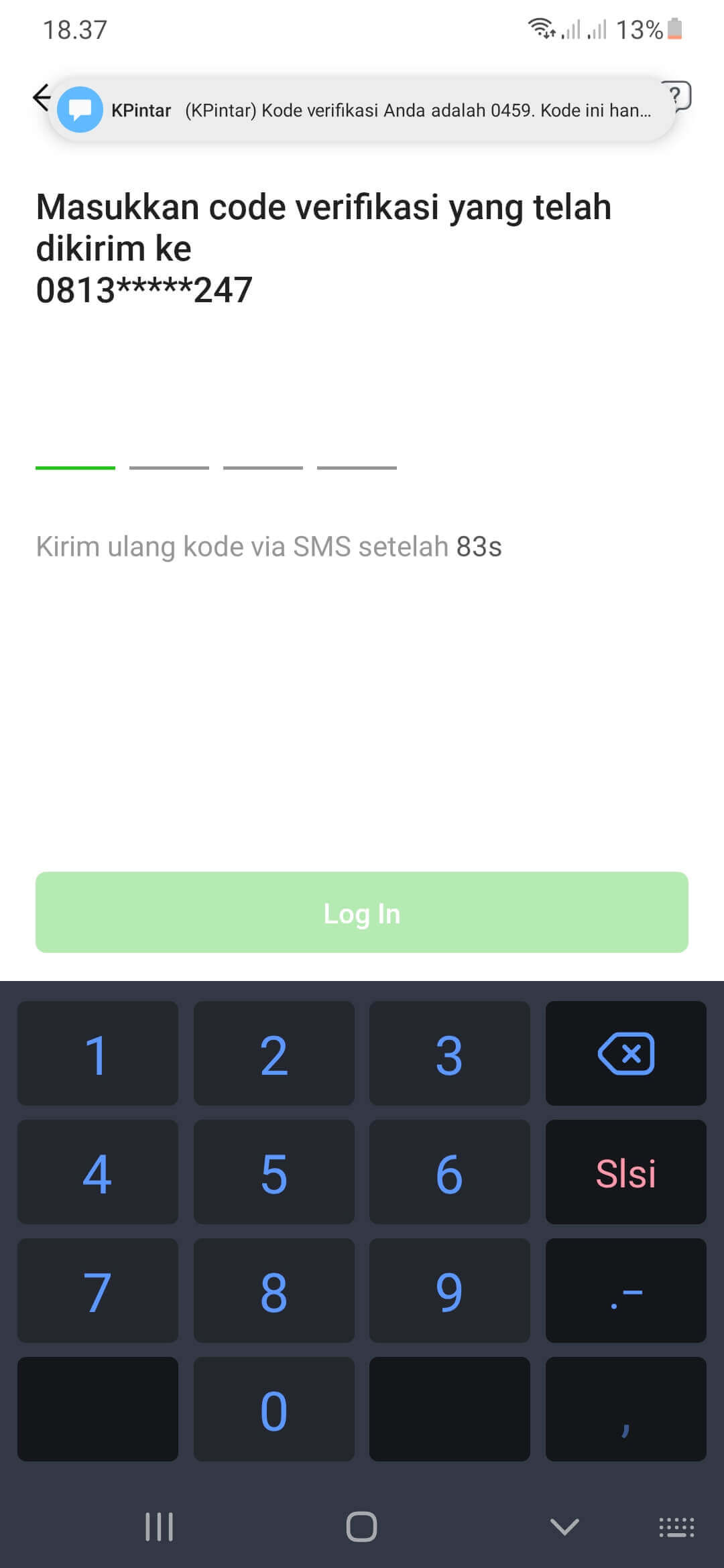
Task: Tap the disabled Log In button
Action: pos(362,913)
